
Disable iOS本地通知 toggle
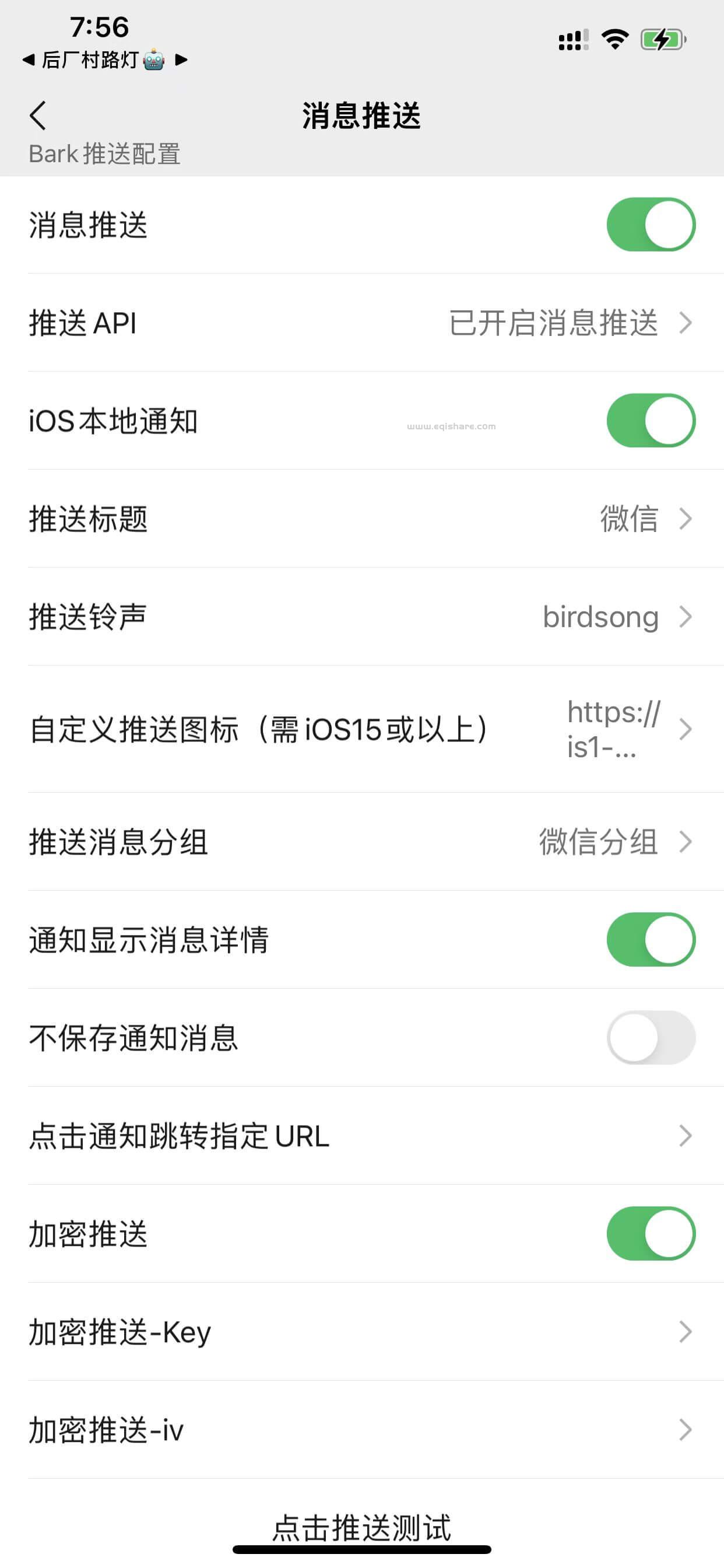coord(651,421)
